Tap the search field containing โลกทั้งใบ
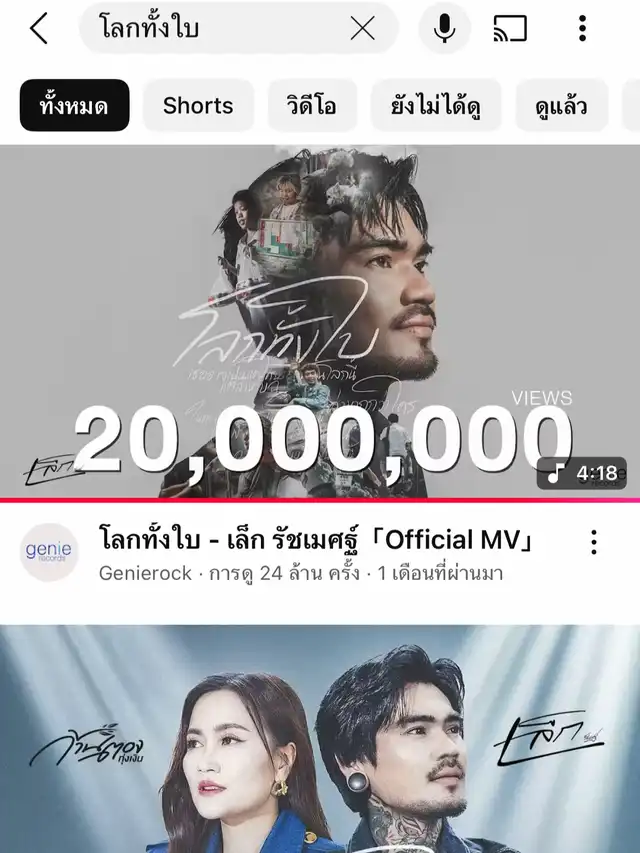 pos(210,28)
